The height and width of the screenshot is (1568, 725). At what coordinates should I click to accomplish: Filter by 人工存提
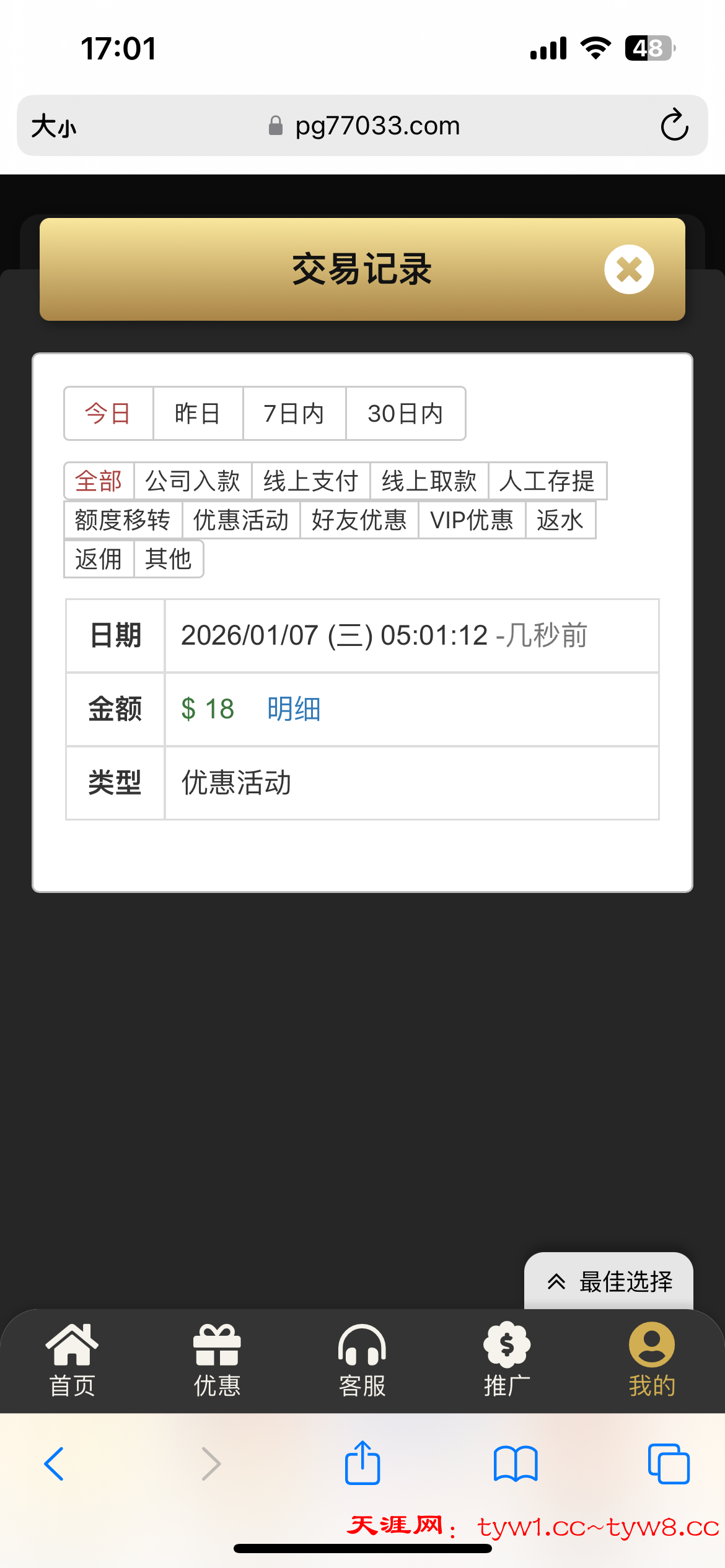(547, 481)
